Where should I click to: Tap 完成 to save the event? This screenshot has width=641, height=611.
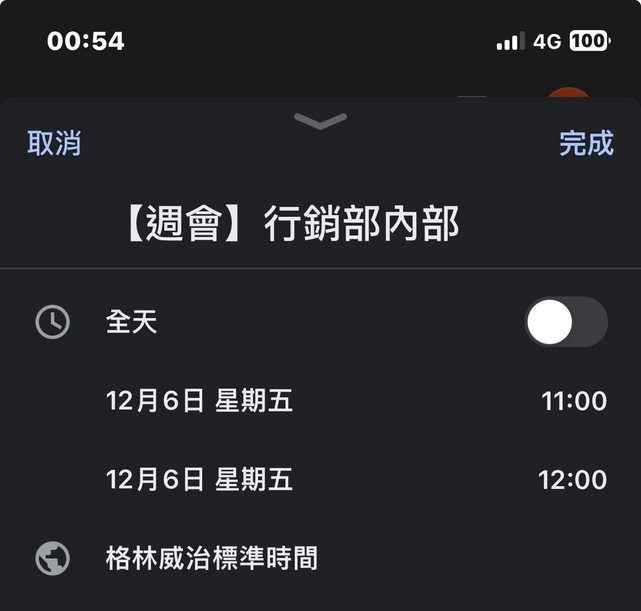(x=586, y=143)
